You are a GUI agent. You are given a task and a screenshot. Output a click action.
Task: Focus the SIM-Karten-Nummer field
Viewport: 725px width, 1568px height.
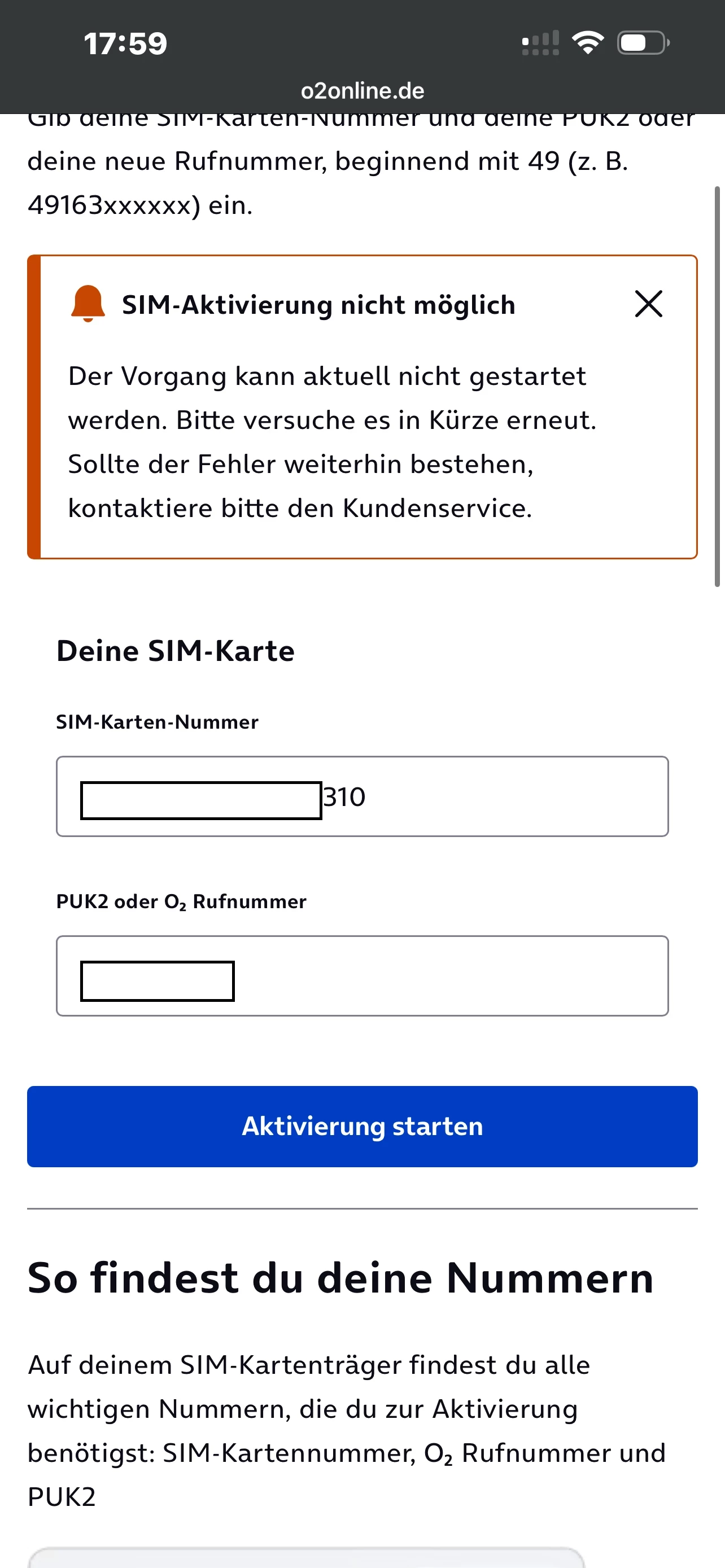362,796
